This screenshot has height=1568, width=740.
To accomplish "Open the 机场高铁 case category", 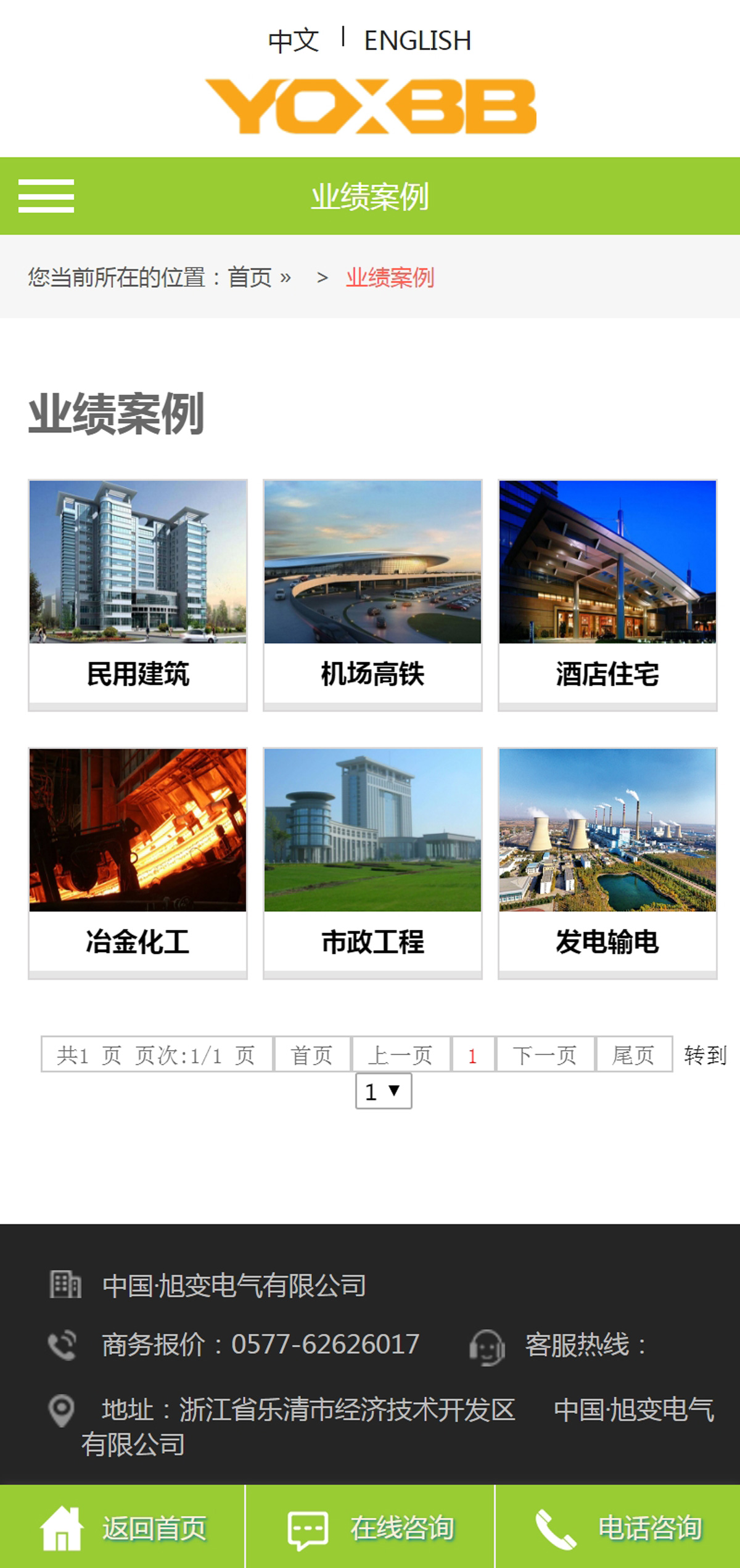I will [x=372, y=594].
